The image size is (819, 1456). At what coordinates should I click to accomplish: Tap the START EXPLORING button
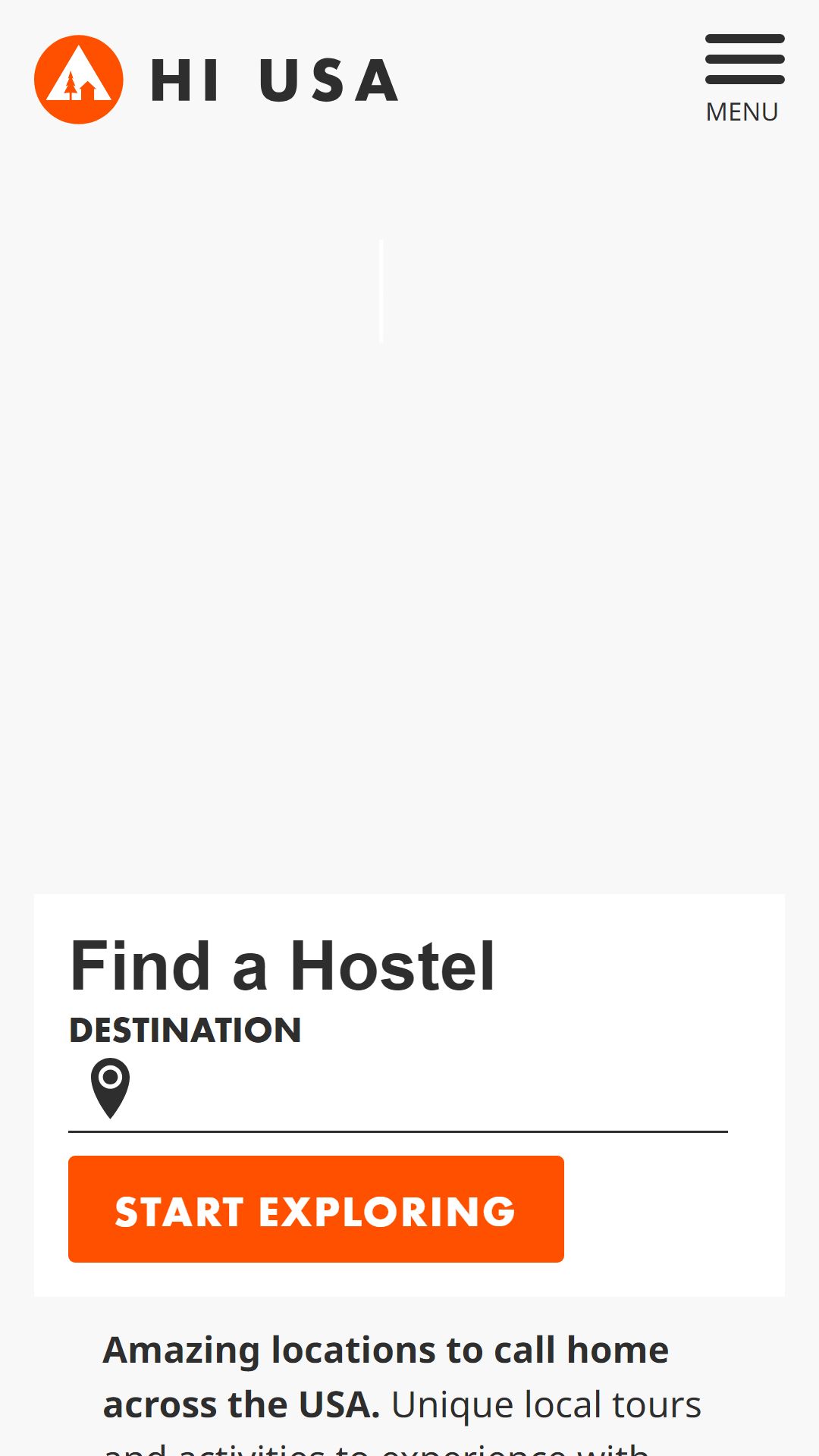[x=316, y=1209]
